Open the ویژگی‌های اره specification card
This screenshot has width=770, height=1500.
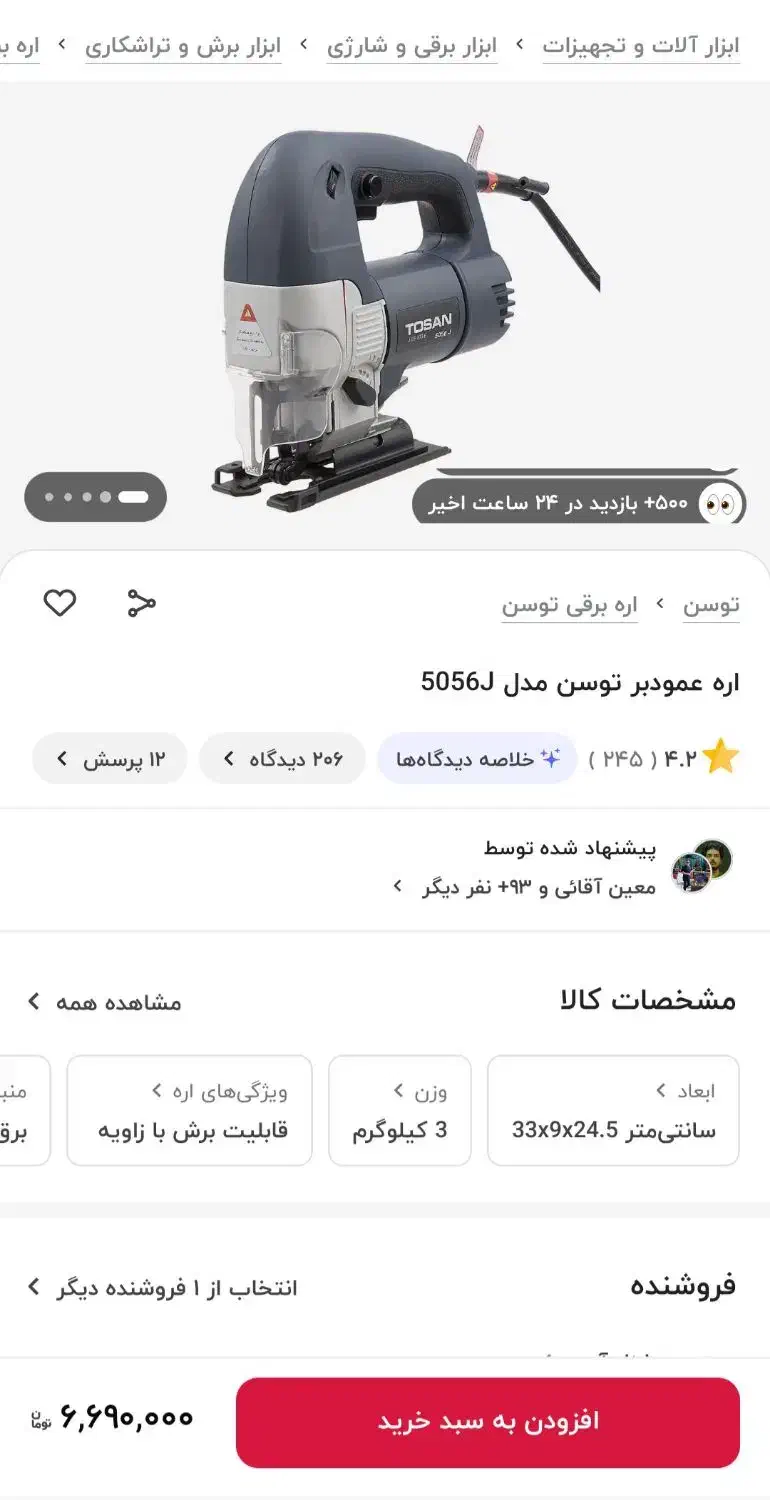(x=190, y=1111)
